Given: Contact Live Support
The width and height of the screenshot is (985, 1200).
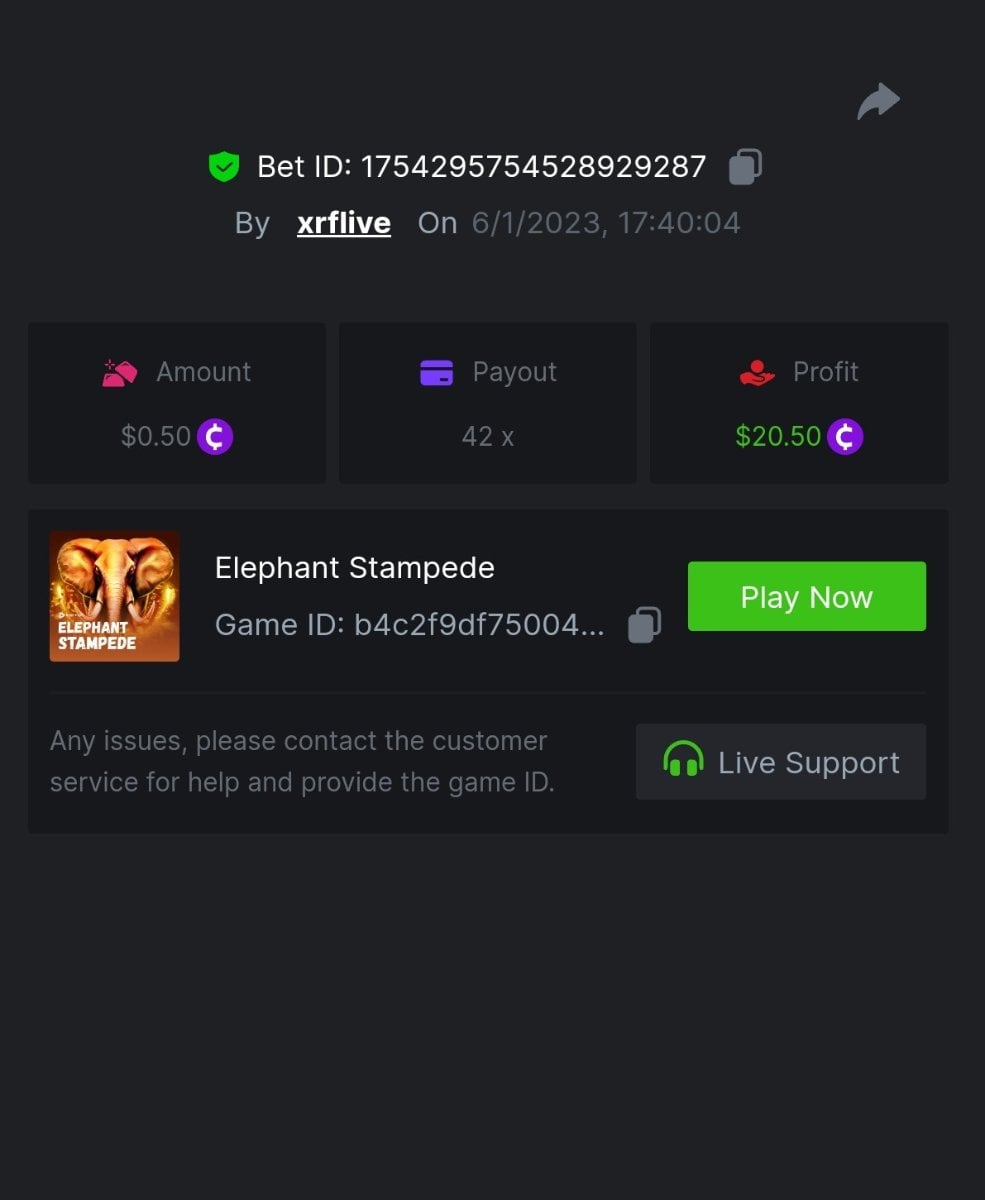Looking at the screenshot, I should pyautogui.click(x=780, y=763).
